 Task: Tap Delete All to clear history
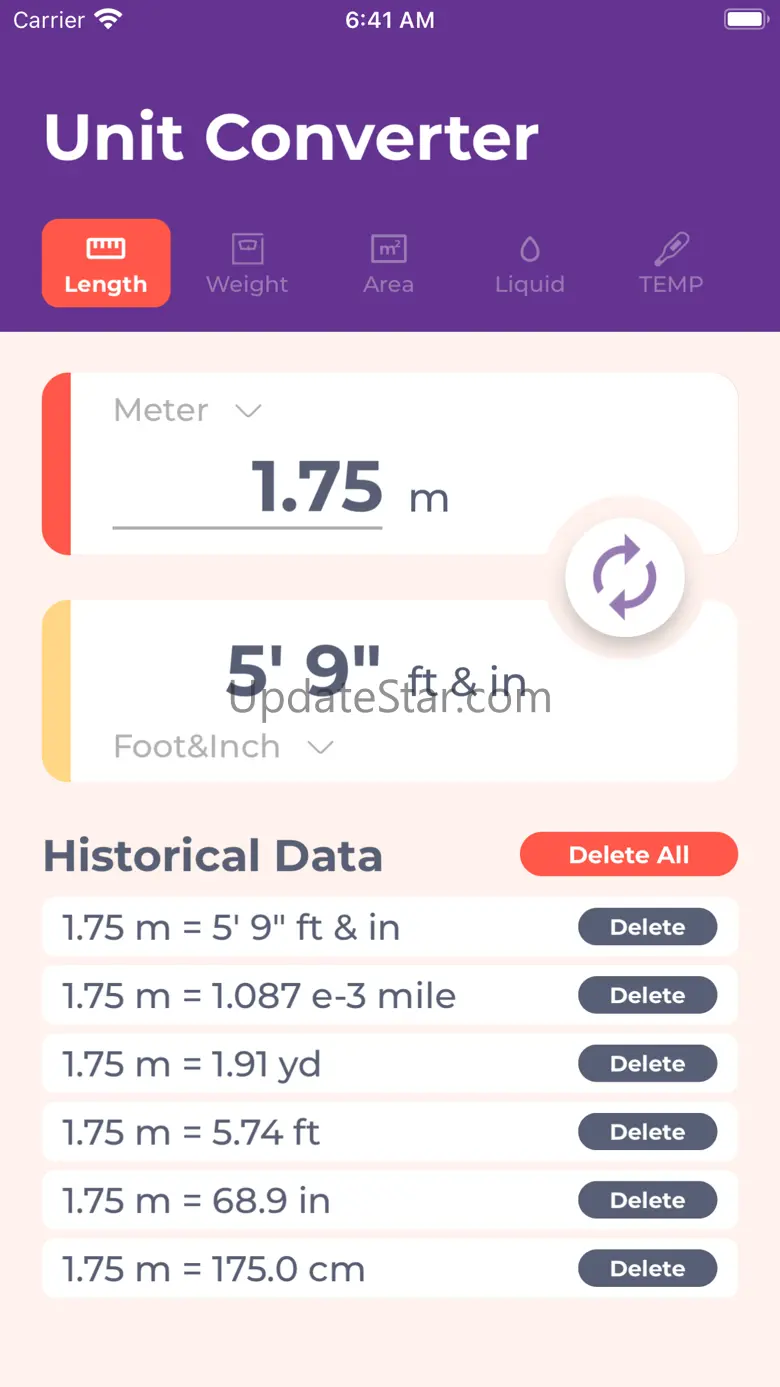point(629,855)
